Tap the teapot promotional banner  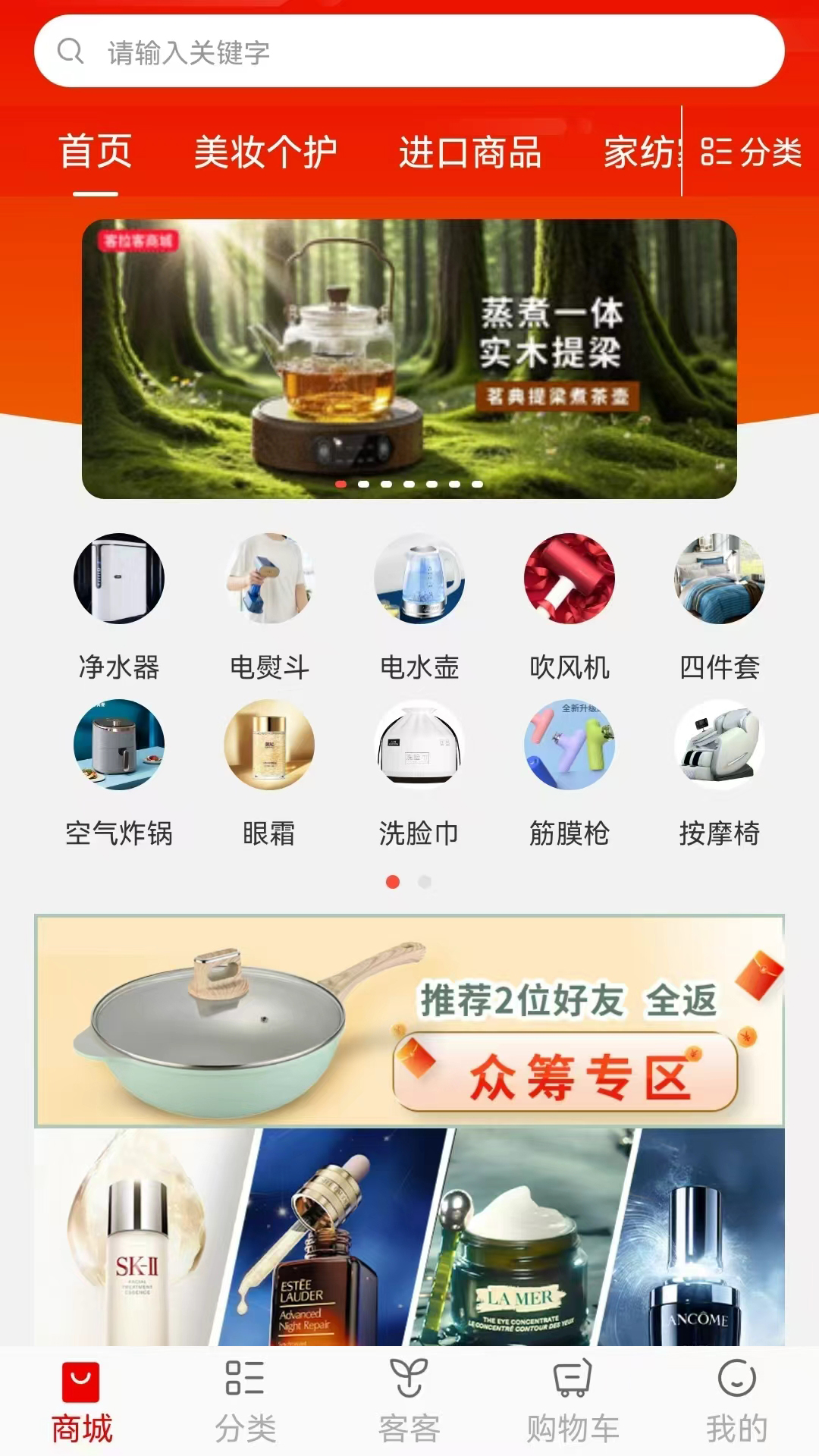tap(409, 356)
